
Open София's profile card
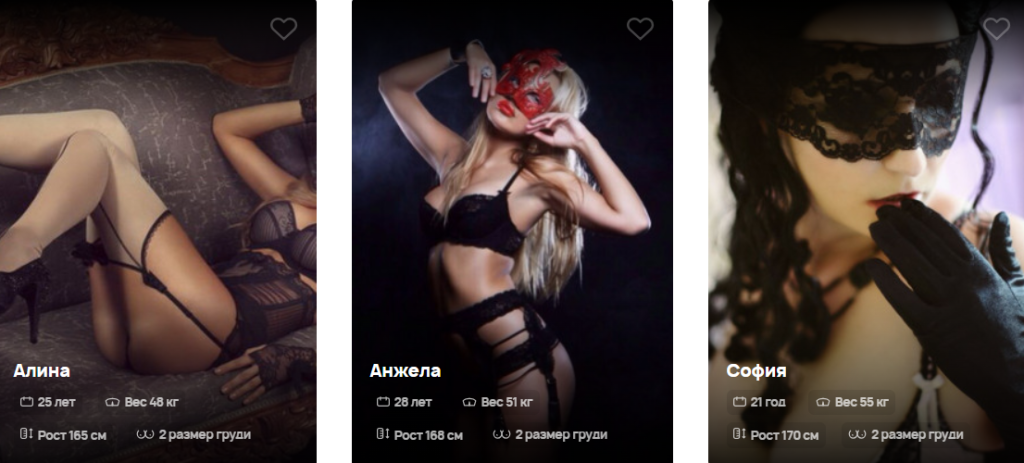tap(756, 371)
